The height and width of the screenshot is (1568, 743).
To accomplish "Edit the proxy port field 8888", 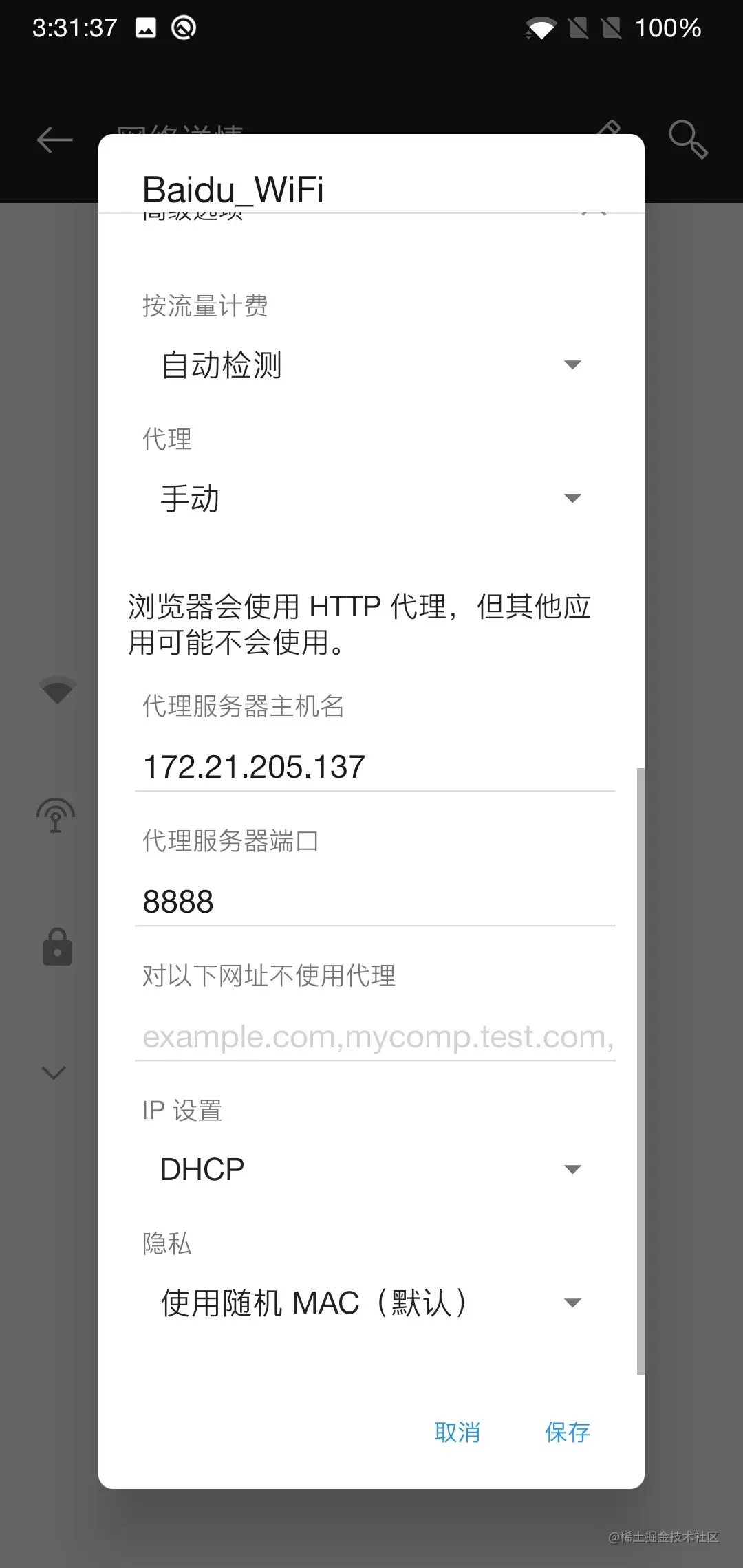I will click(374, 902).
